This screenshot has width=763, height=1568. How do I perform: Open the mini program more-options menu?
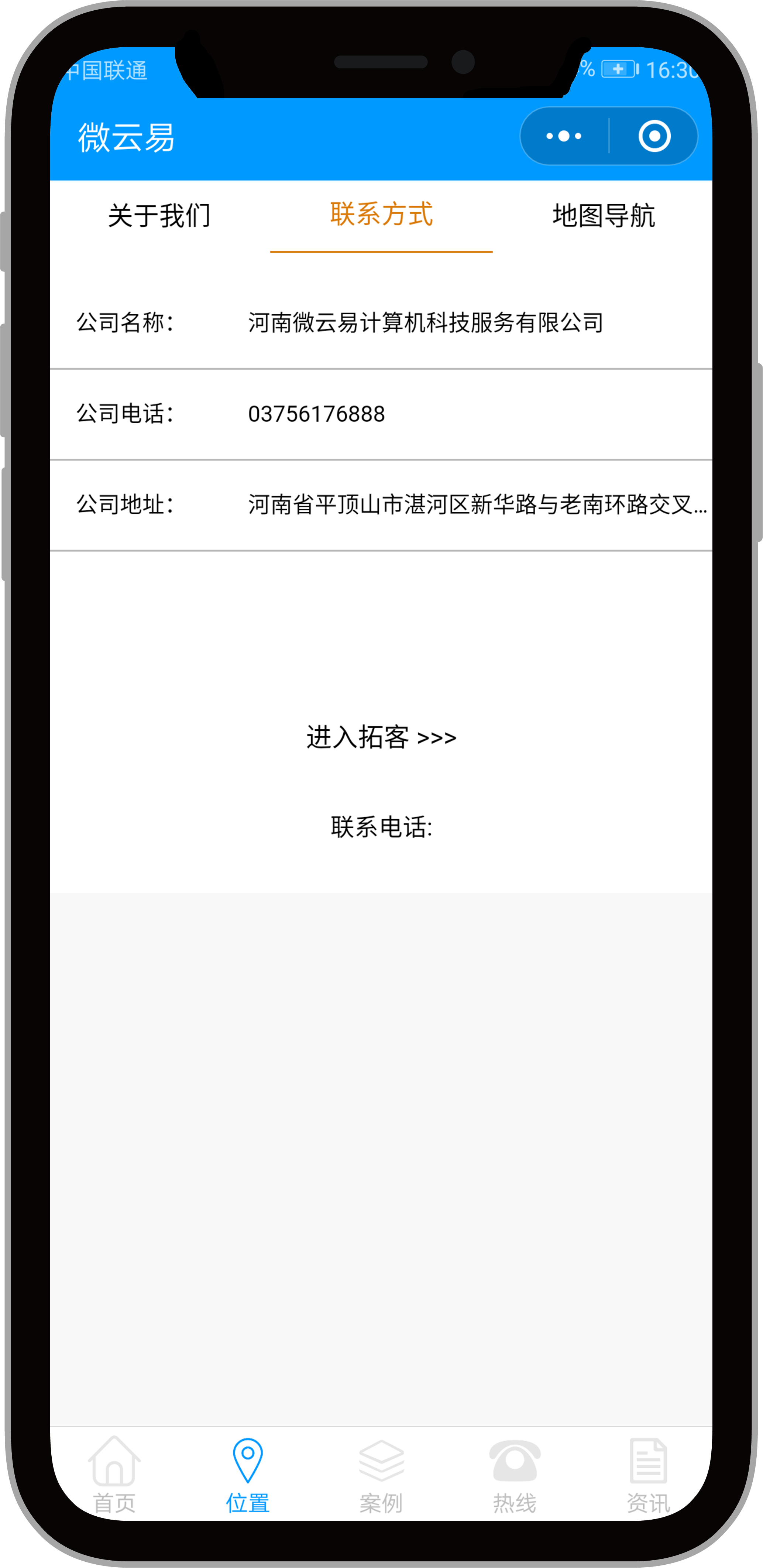pyautogui.click(x=564, y=136)
